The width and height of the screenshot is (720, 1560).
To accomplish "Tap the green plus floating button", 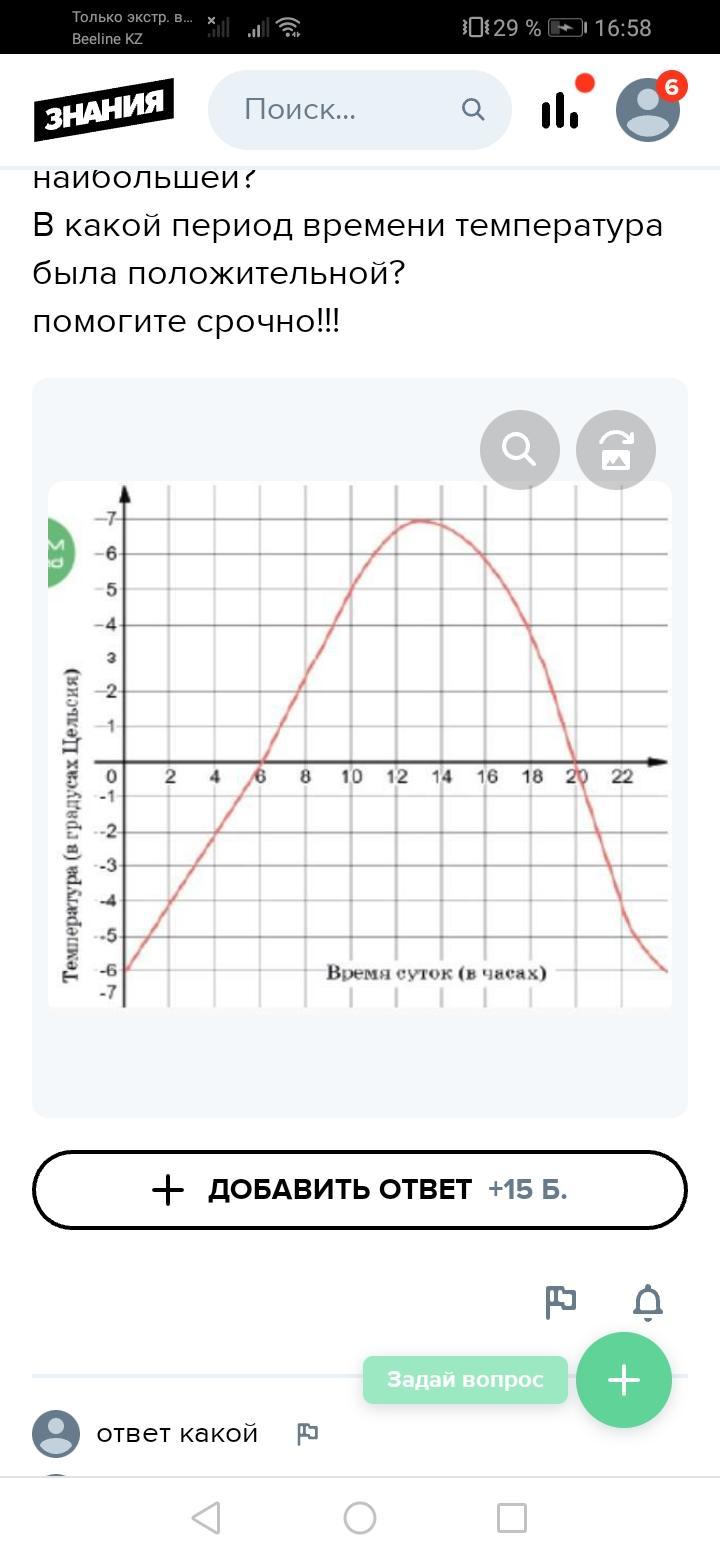I will [623, 1380].
